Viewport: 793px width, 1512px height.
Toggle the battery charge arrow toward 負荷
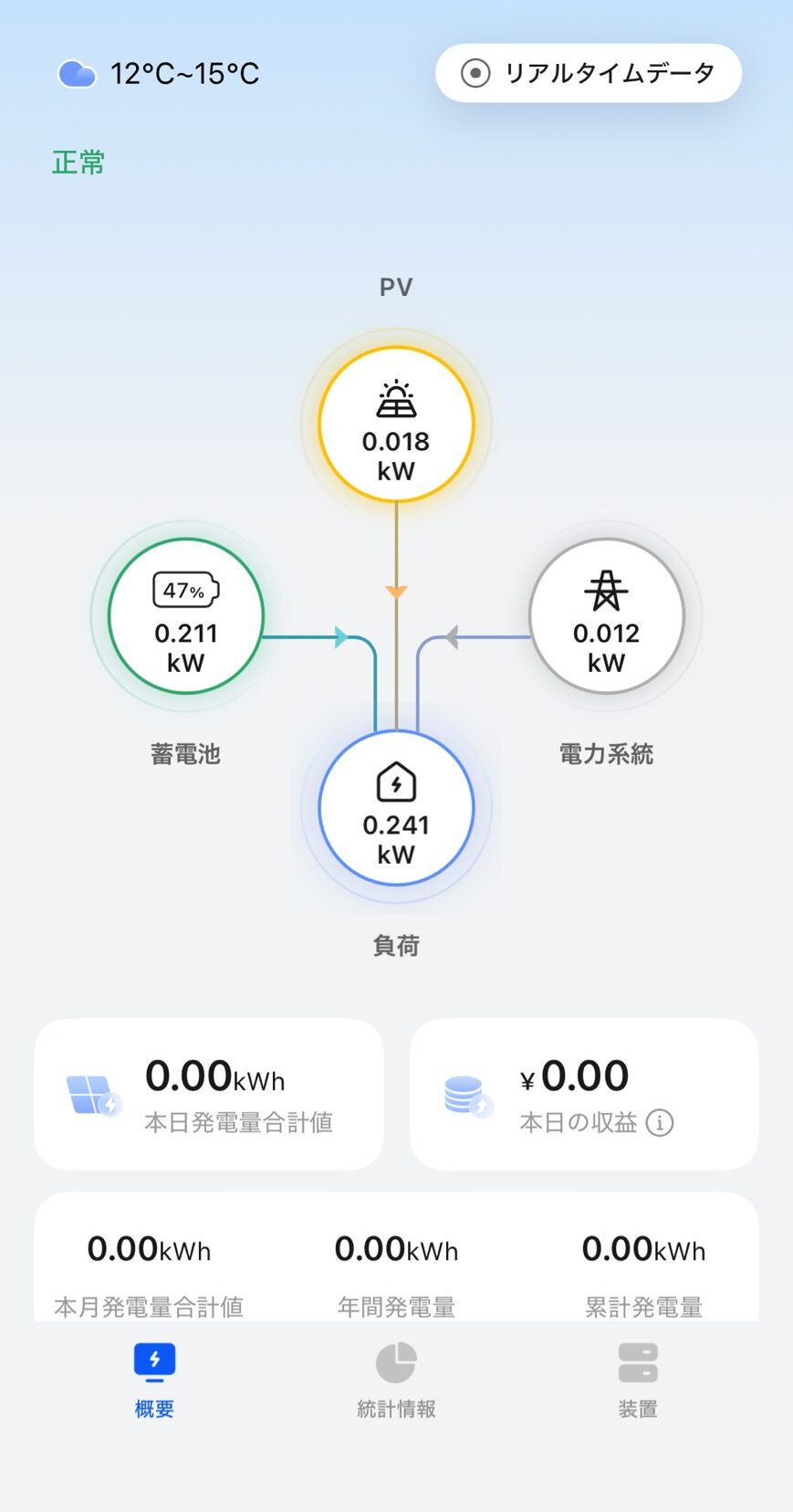tap(342, 636)
